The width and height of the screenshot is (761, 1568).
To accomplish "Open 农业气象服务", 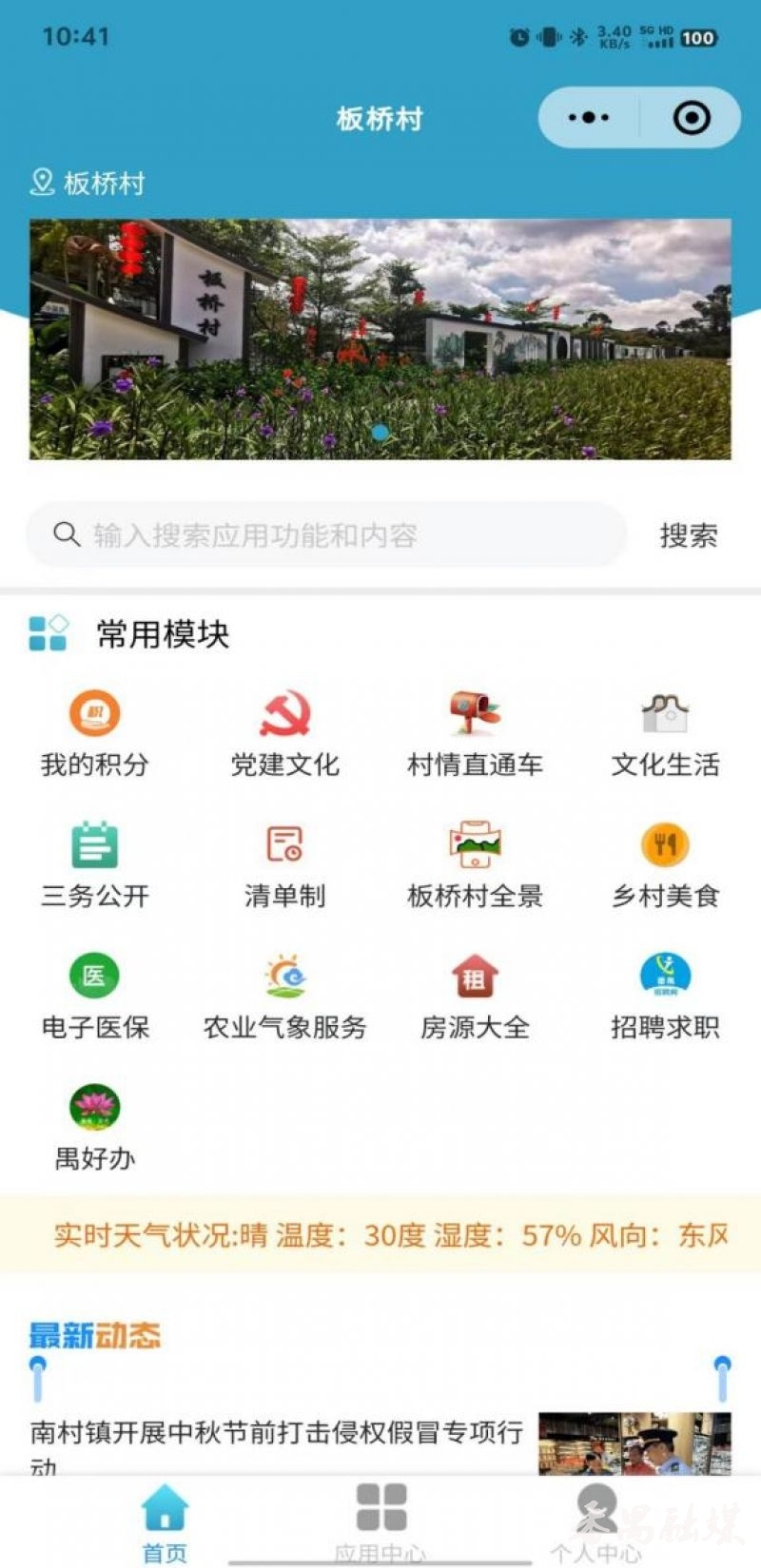I will click(284, 995).
